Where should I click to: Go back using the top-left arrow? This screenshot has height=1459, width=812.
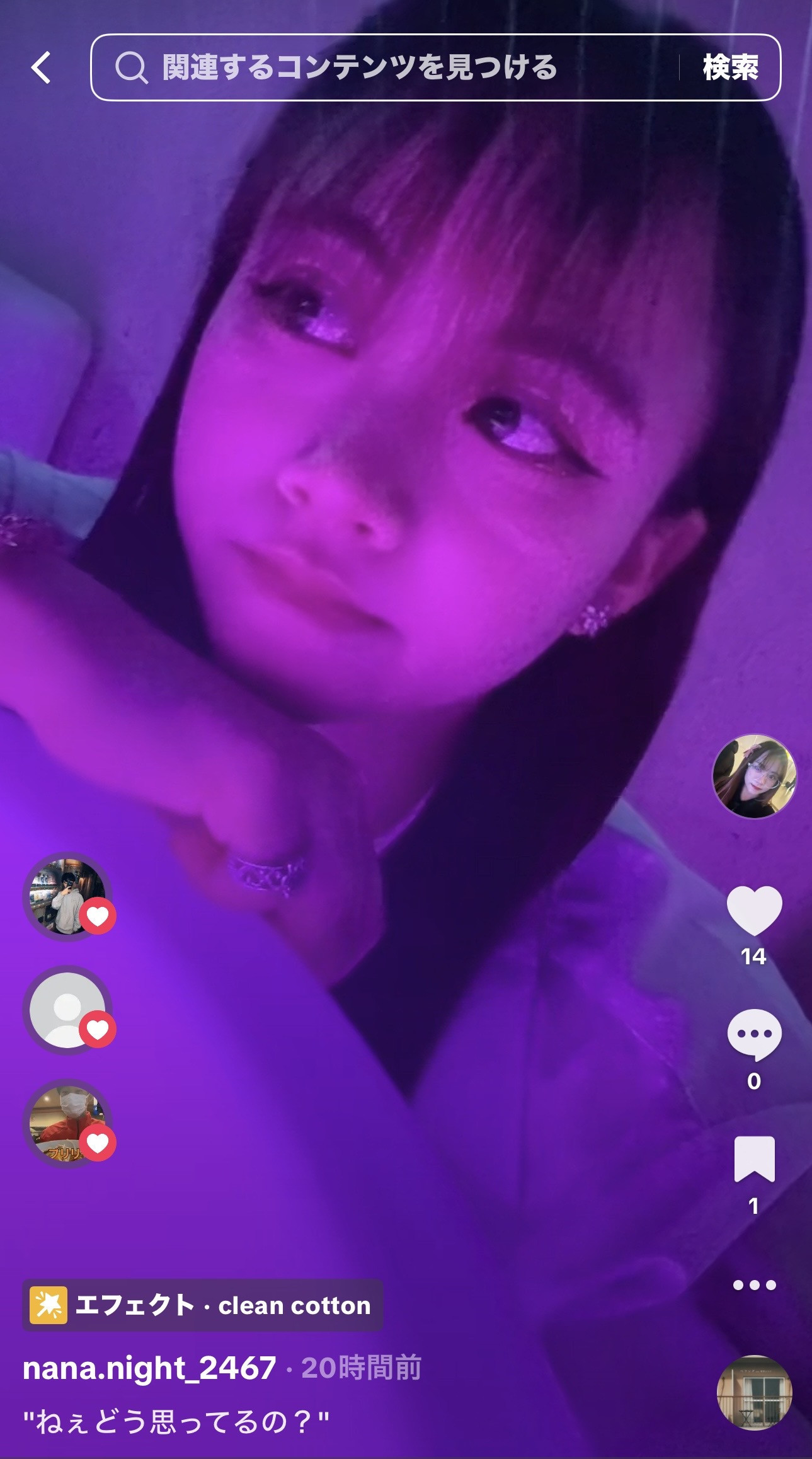(42, 67)
